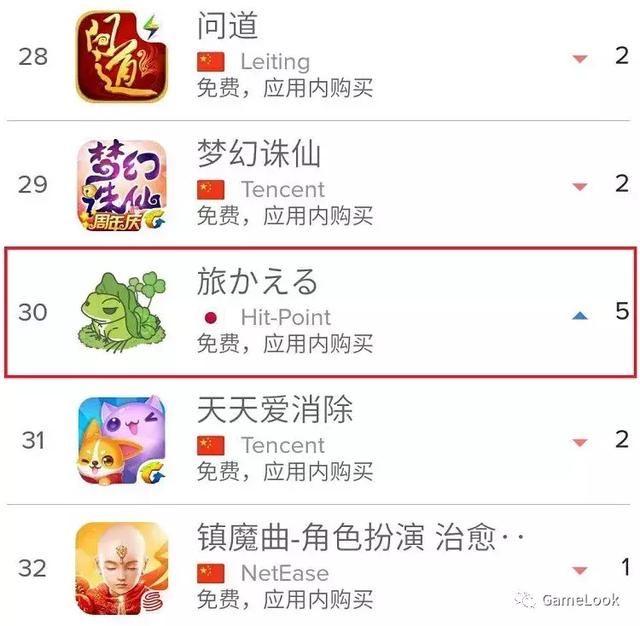The image size is (640, 626).
Task: Open the 问道 app entry
Action: [227, 24]
